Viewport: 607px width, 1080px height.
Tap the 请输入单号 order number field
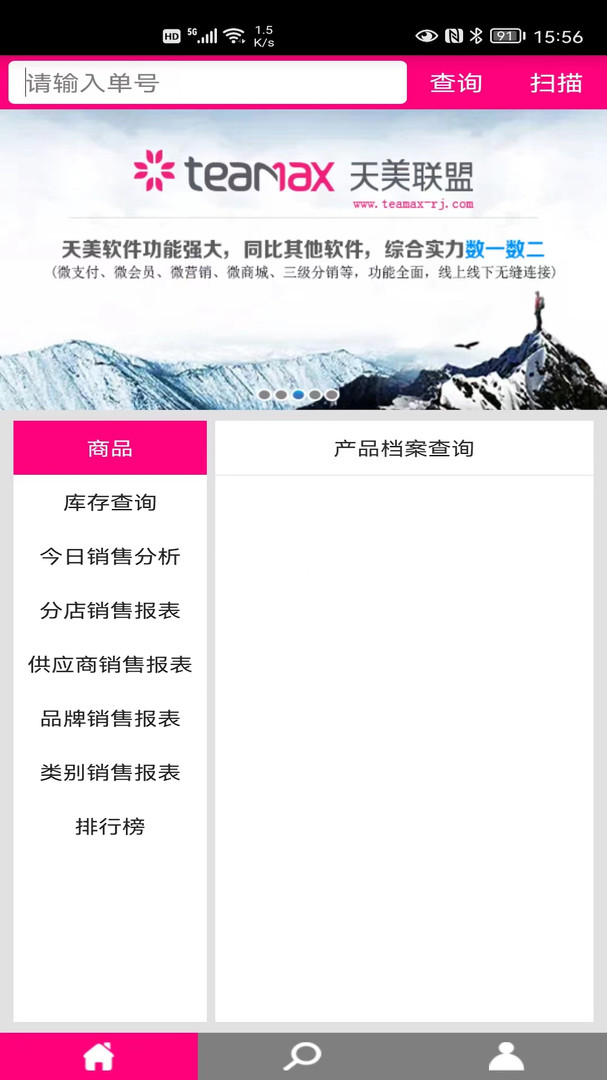[207, 83]
